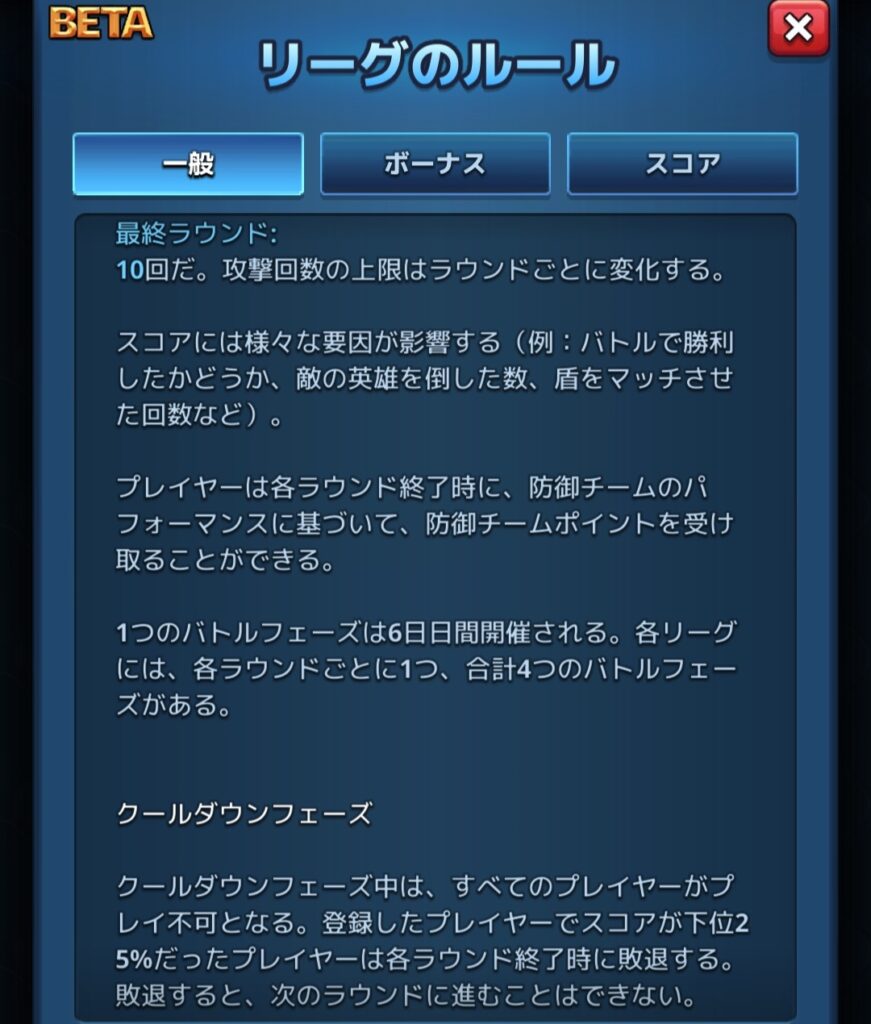Switch to the ボーナス tab
871x1024 pixels.
pyautogui.click(x=435, y=164)
